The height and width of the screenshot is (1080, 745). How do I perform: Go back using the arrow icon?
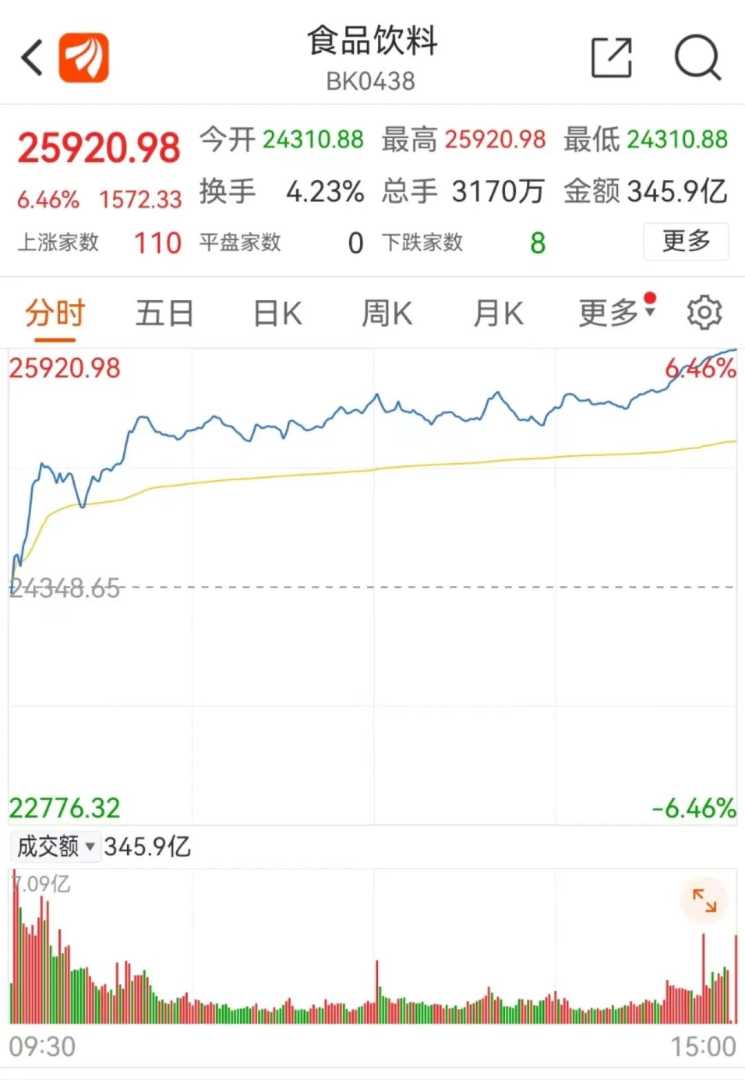tap(32, 58)
